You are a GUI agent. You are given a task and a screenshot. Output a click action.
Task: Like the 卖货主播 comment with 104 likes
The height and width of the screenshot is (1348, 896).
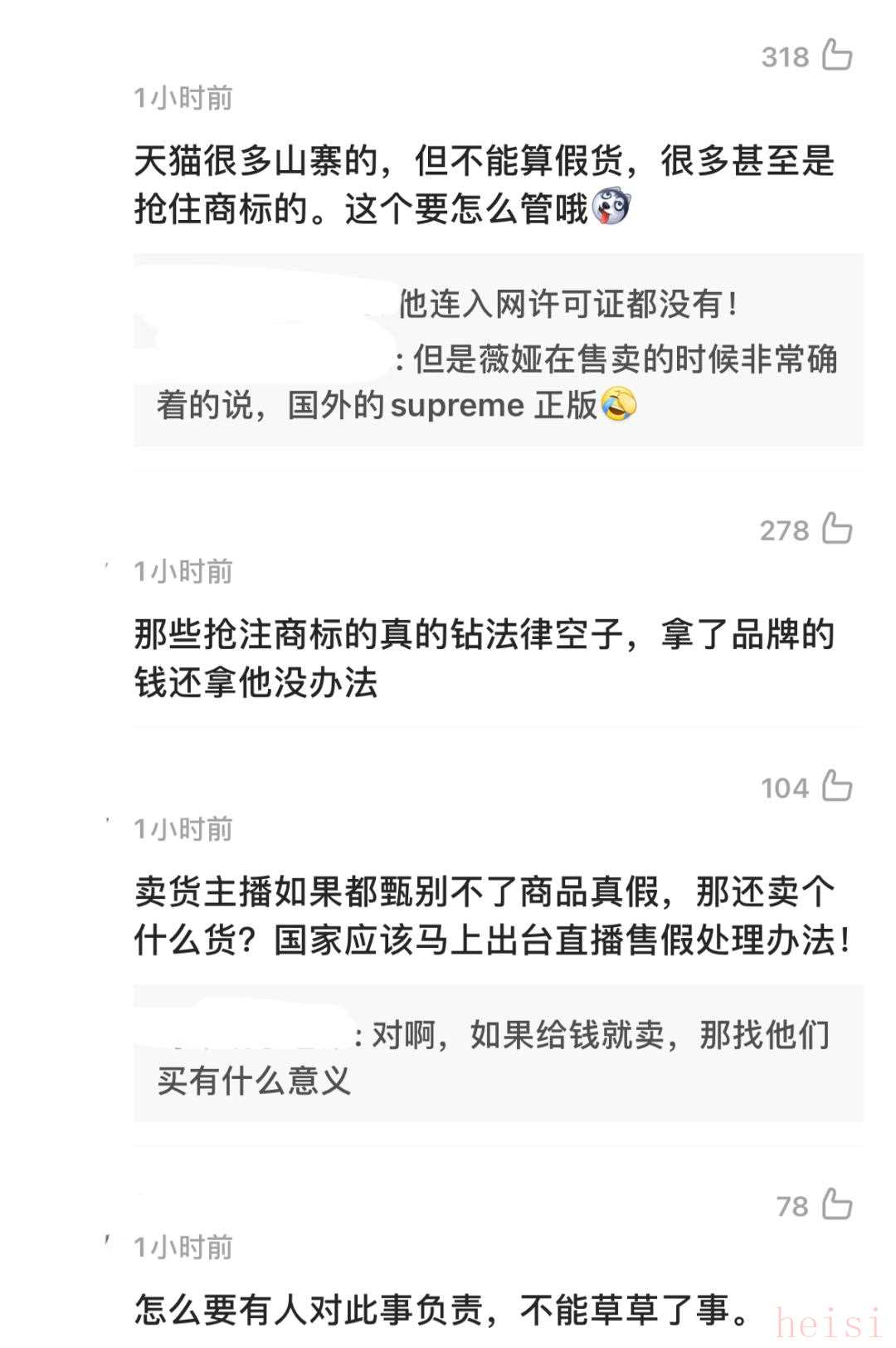coord(836,786)
